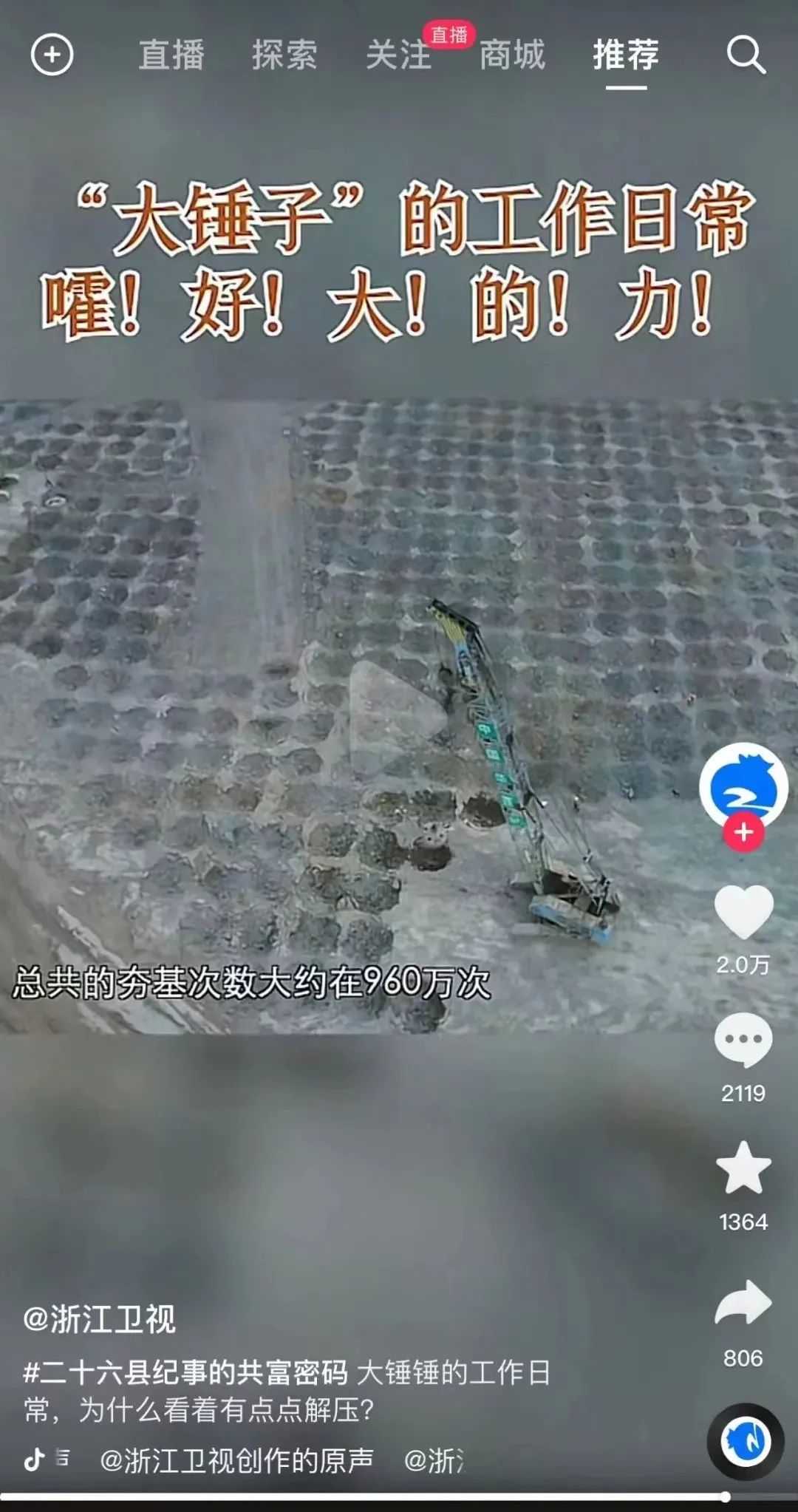Open 浙江卫视 profile avatar
The image size is (798, 1512).
click(743, 786)
